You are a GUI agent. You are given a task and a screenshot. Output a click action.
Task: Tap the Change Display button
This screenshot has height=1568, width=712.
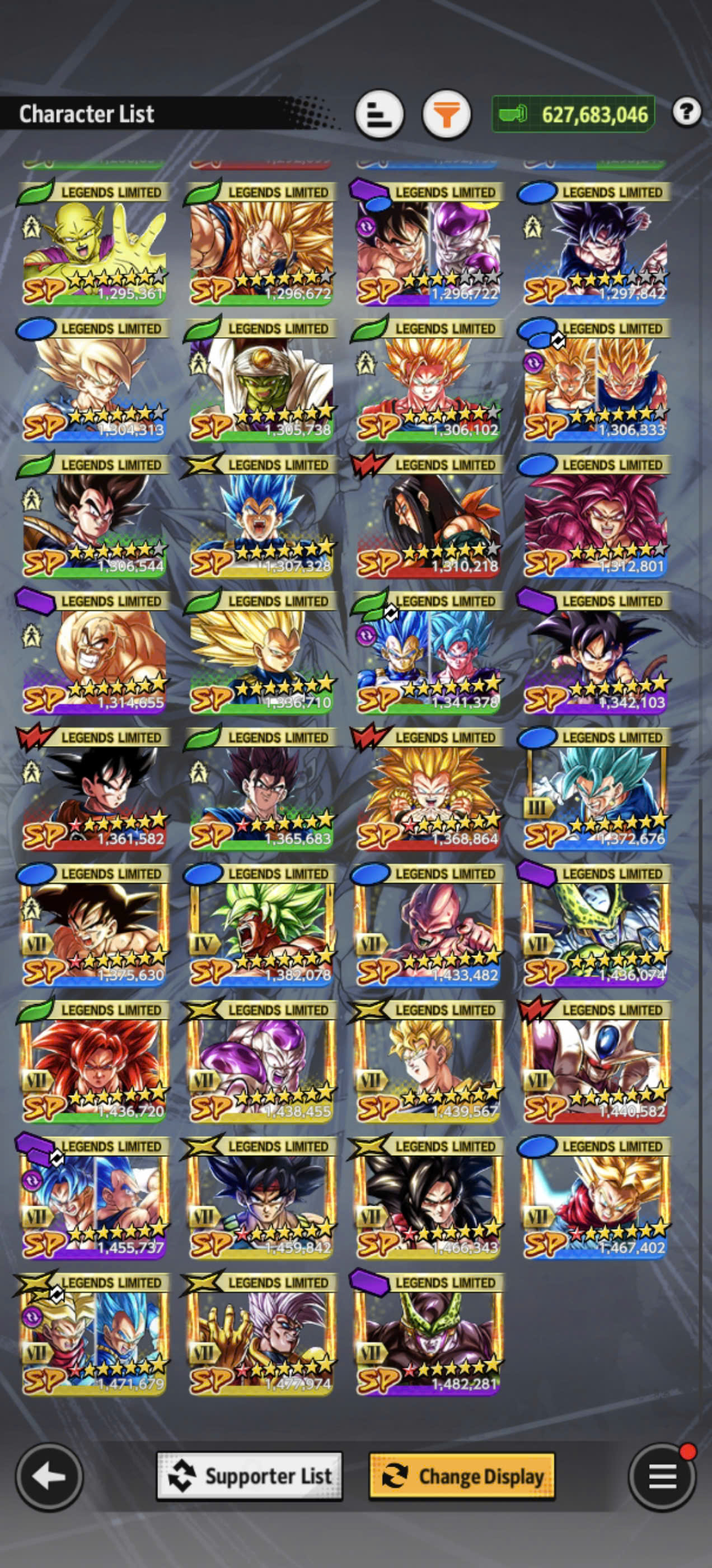(462, 1476)
